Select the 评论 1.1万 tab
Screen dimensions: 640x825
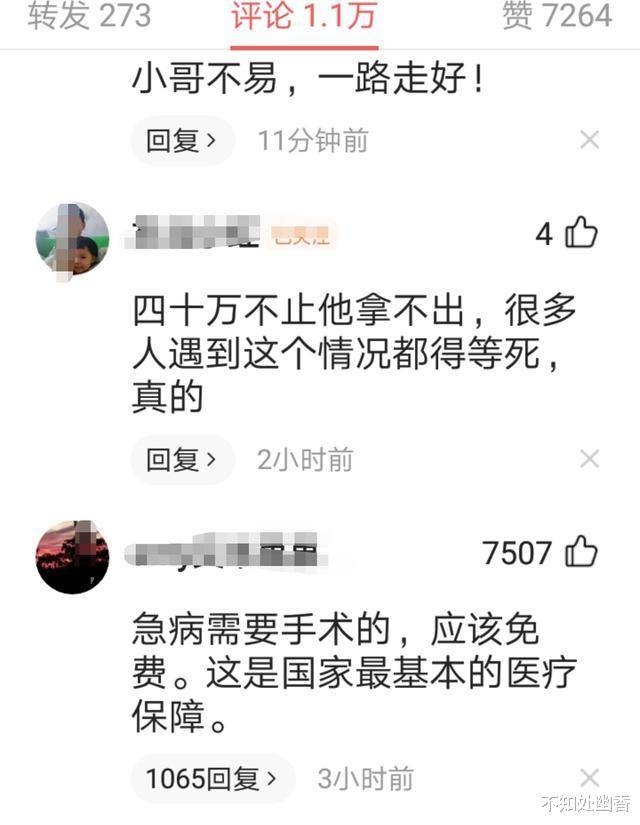tap(304, 17)
